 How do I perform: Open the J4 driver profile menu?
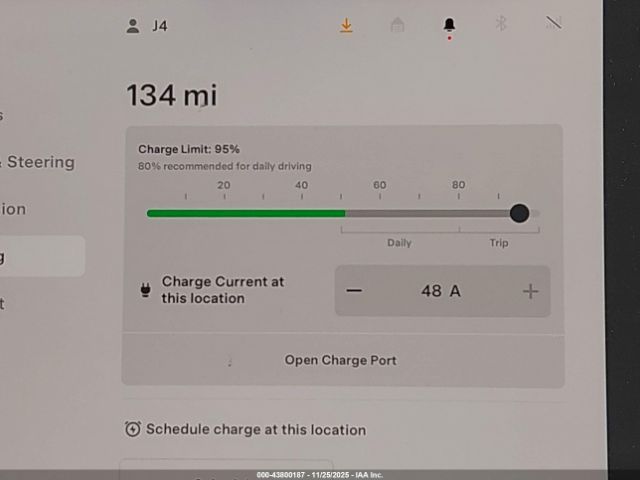pos(147,26)
